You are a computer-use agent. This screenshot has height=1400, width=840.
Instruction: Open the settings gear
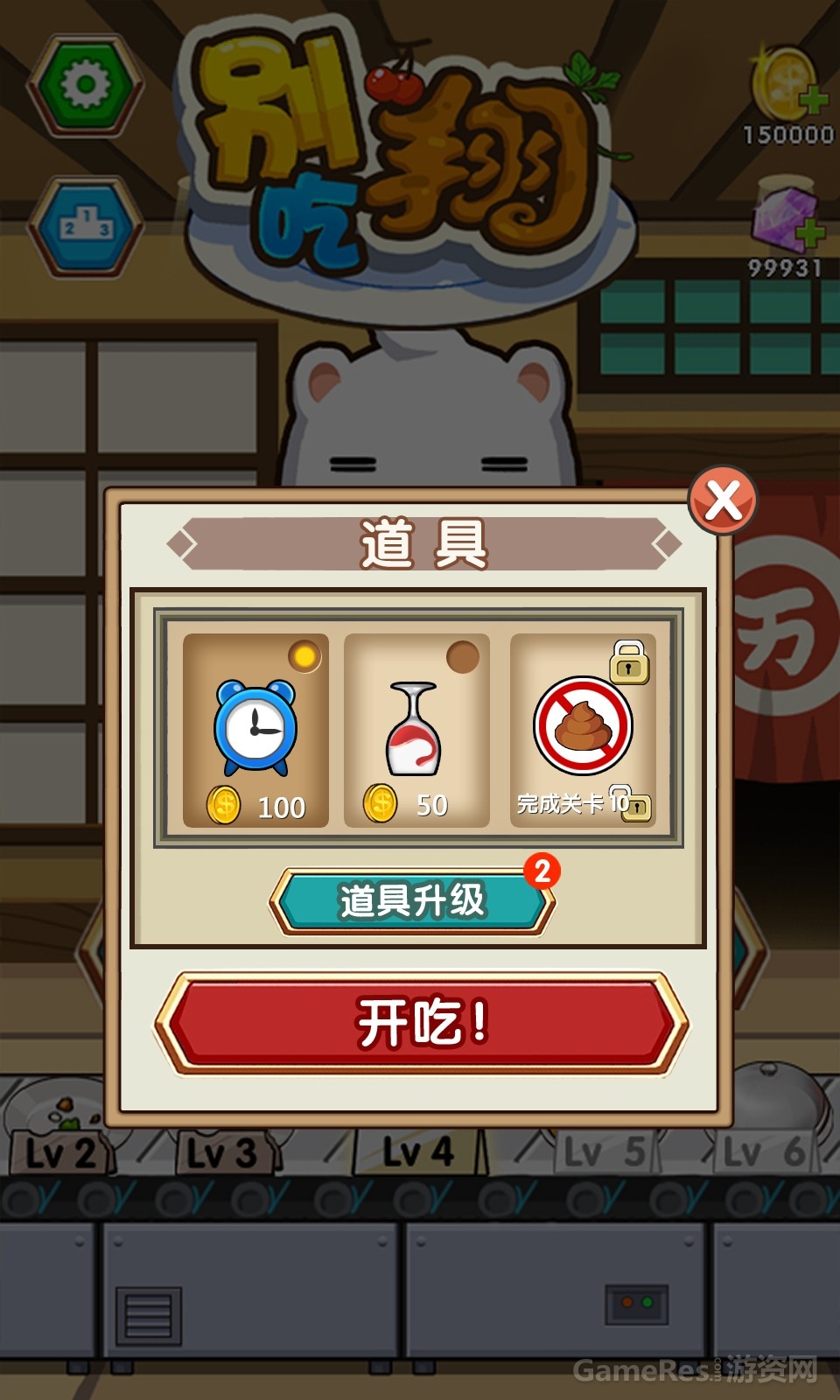(85, 87)
